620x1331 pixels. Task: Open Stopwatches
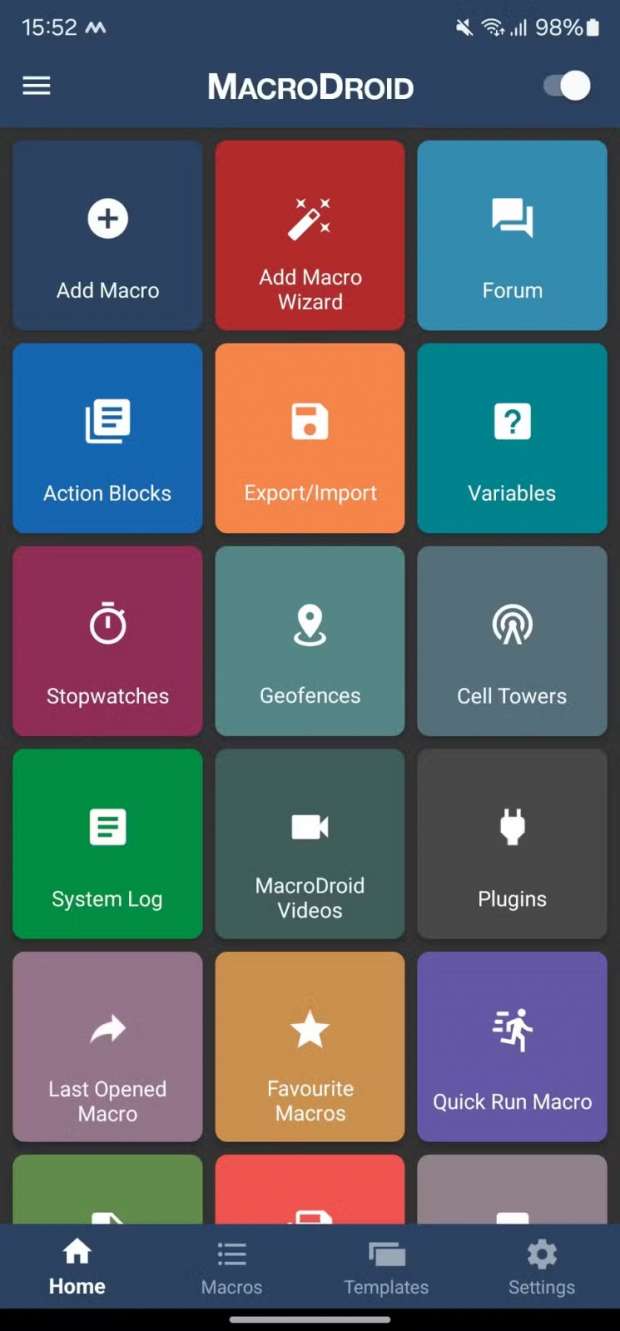tap(108, 641)
